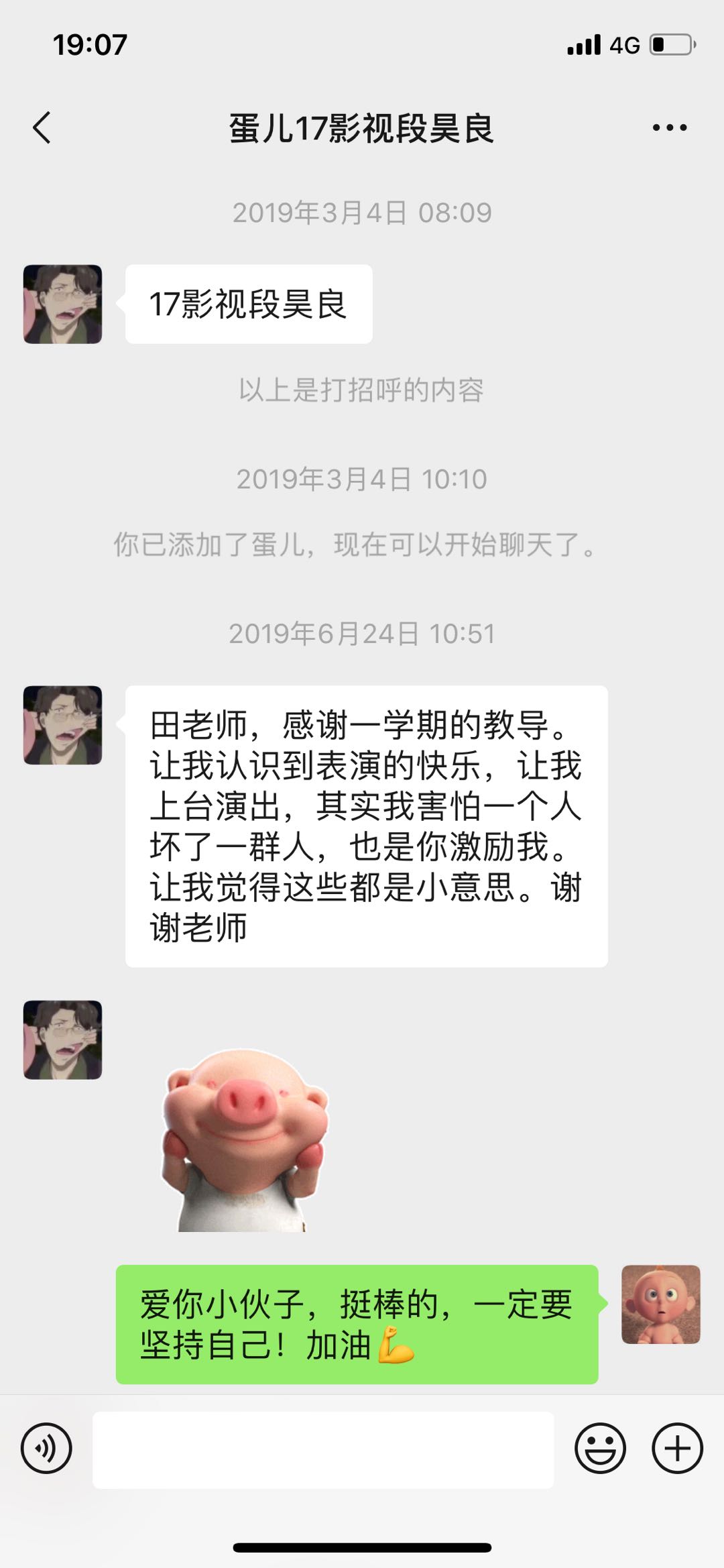724x1568 pixels.
Task: Open my own baby avatar profile
Action: click(x=660, y=1304)
